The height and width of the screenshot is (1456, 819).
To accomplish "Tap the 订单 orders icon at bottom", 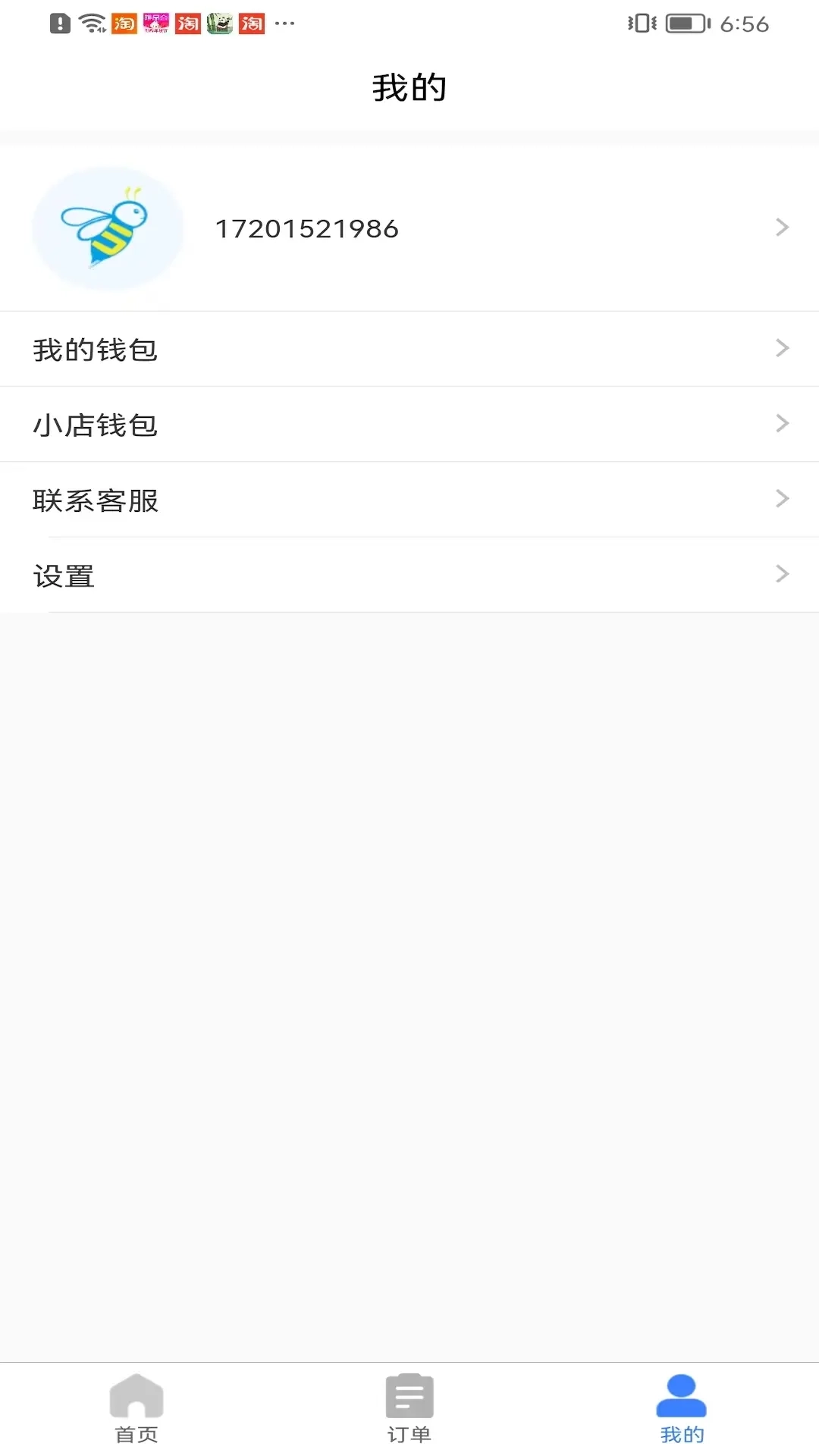I will [x=409, y=1399].
